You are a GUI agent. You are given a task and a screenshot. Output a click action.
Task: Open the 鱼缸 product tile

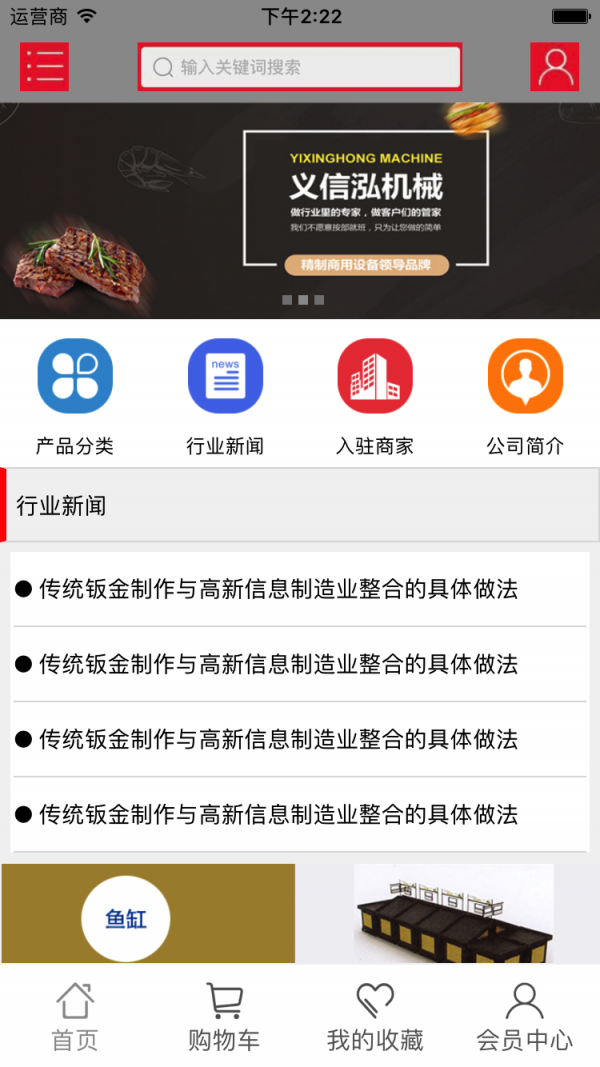(x=147, y=914)
